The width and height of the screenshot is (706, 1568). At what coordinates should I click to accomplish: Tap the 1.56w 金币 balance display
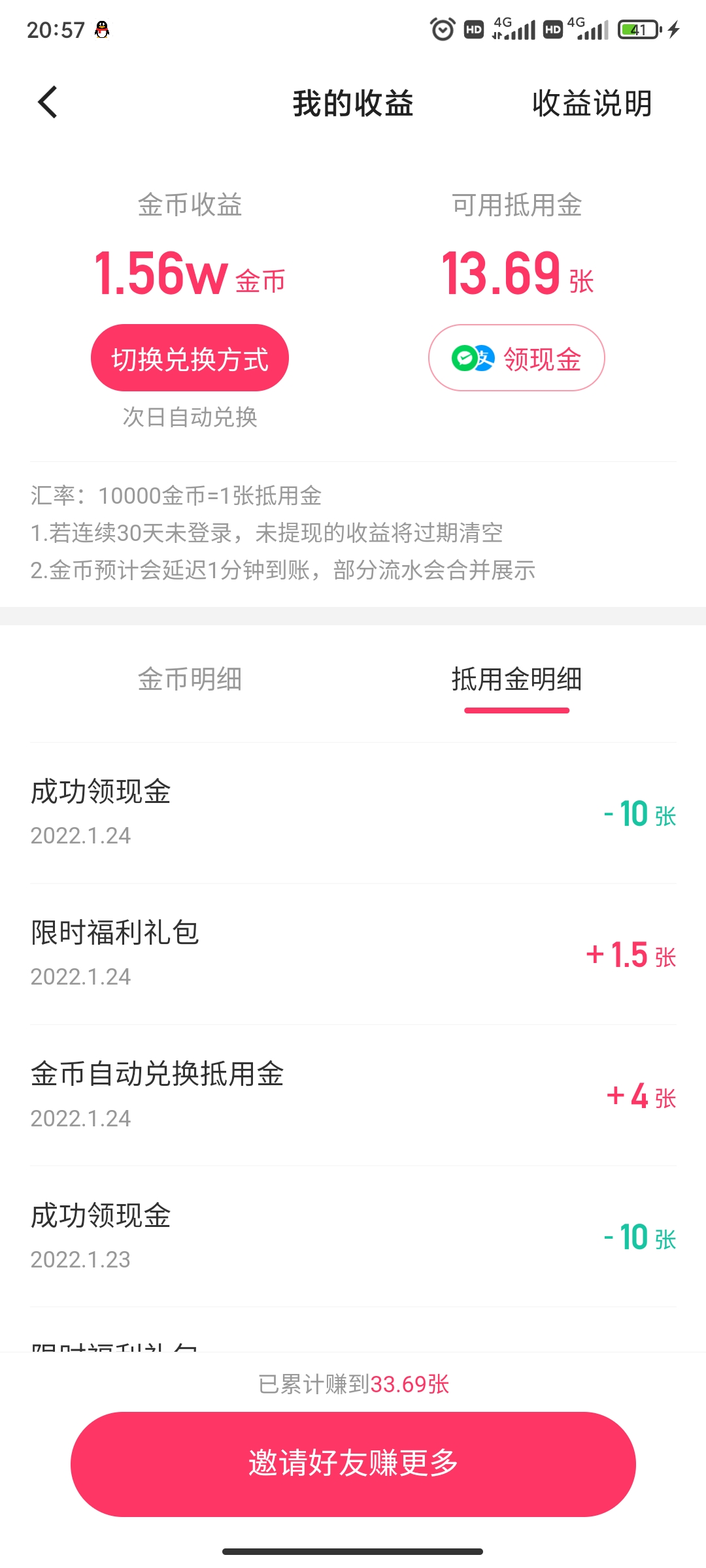[190, 277]
